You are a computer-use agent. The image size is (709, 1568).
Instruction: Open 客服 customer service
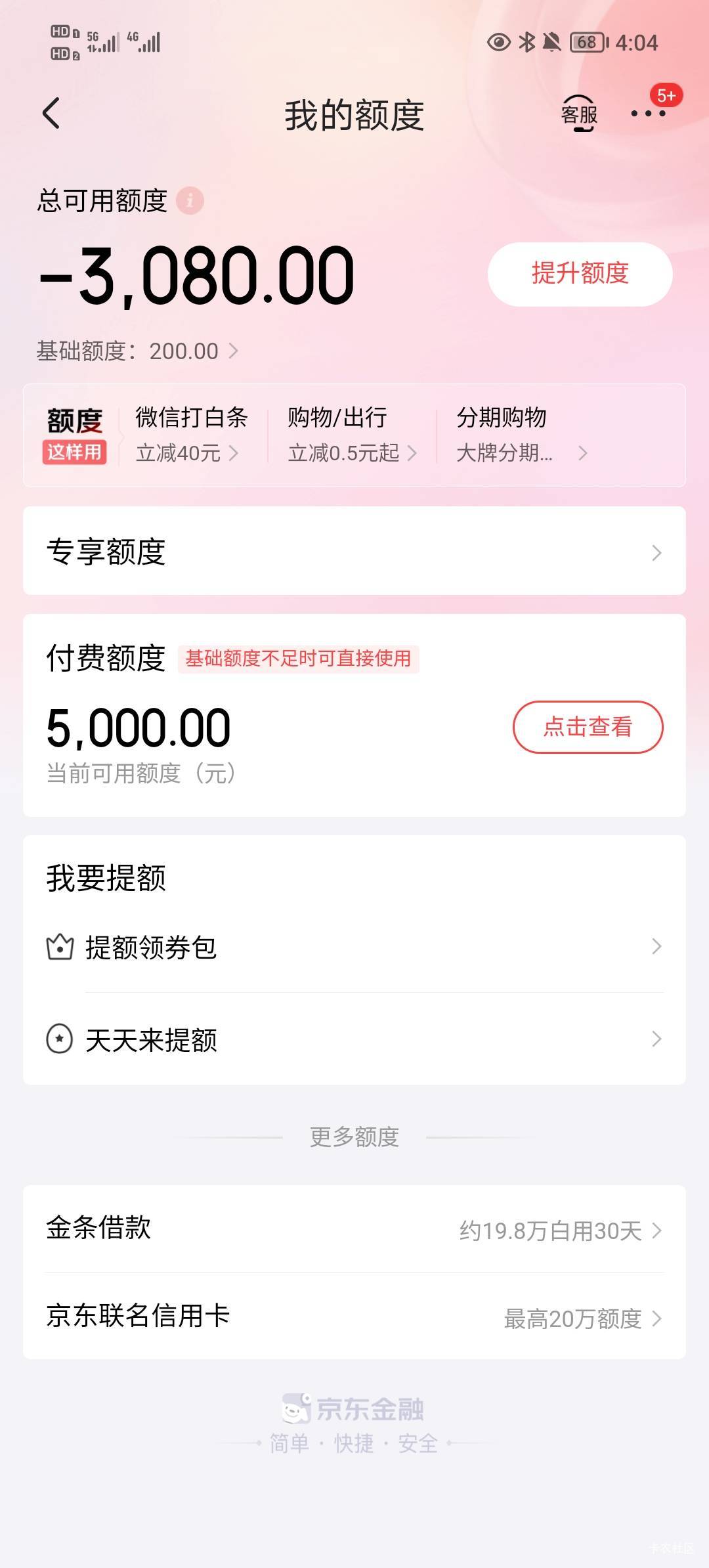click(x=579, y=114)
